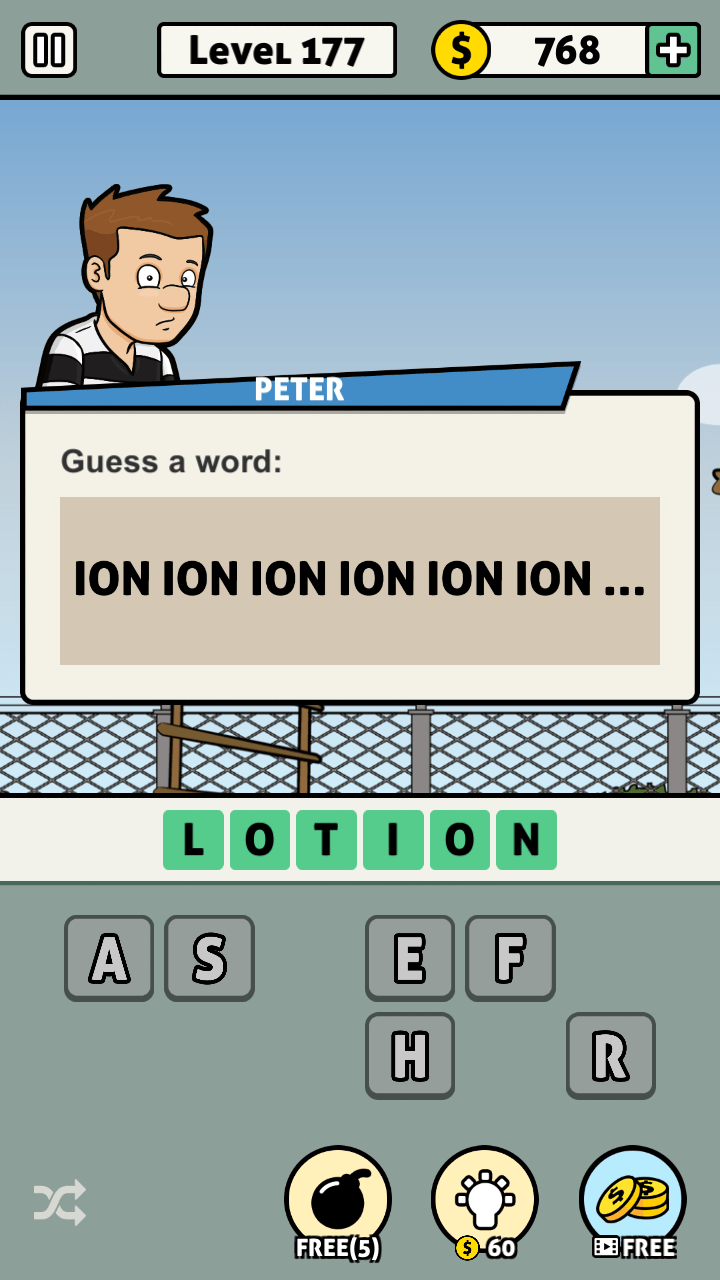This screenshot has height=1280, width=720.
Task: Select the letter R tile
Action: pyautogui.click(x=611, y=1055)
